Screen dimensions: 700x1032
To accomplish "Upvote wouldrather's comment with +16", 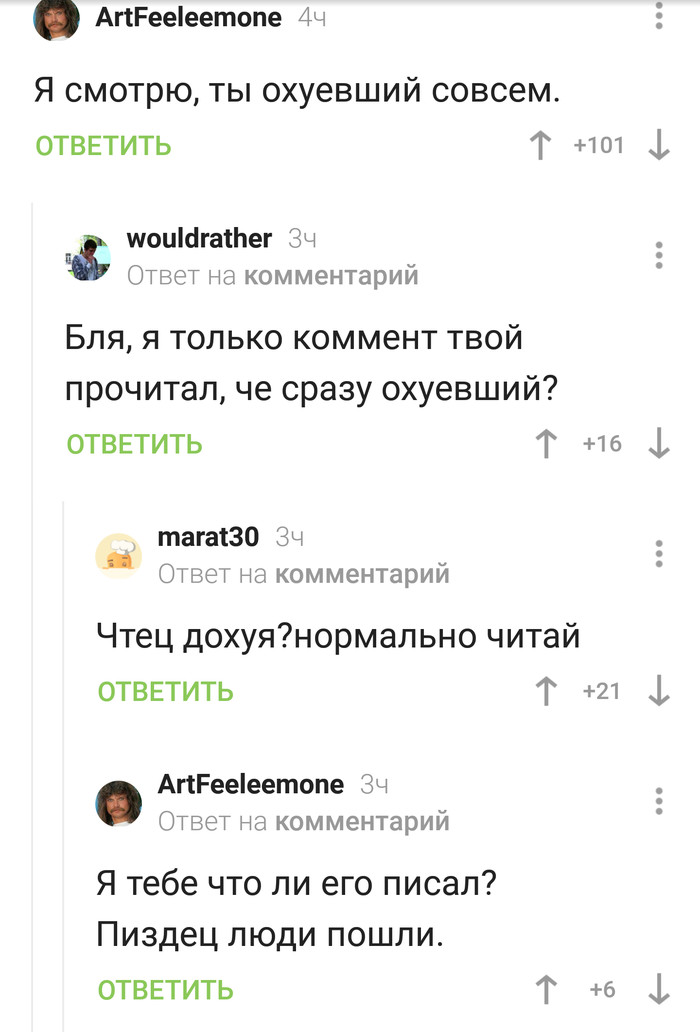I will pos(546,444).
